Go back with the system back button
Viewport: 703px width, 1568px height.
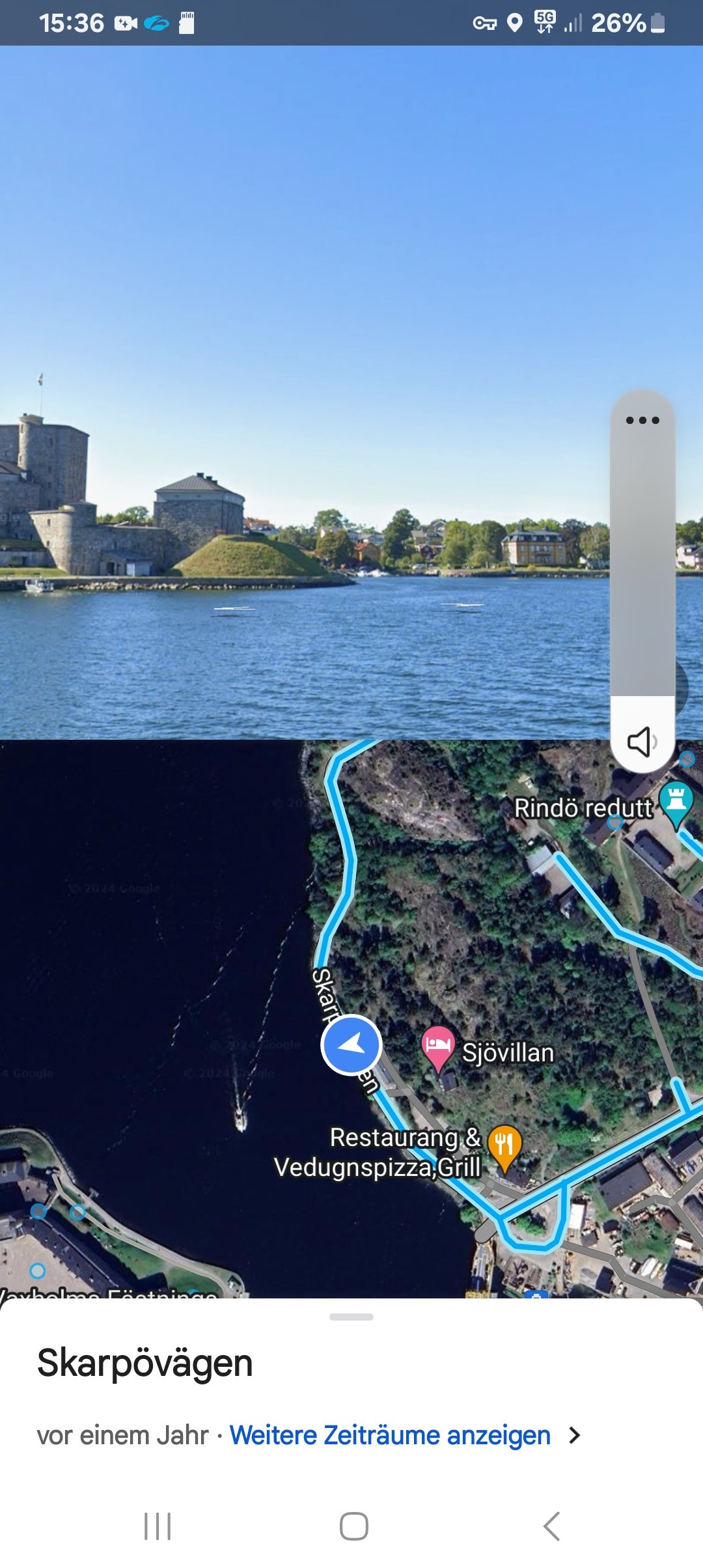coord(551,1526)
